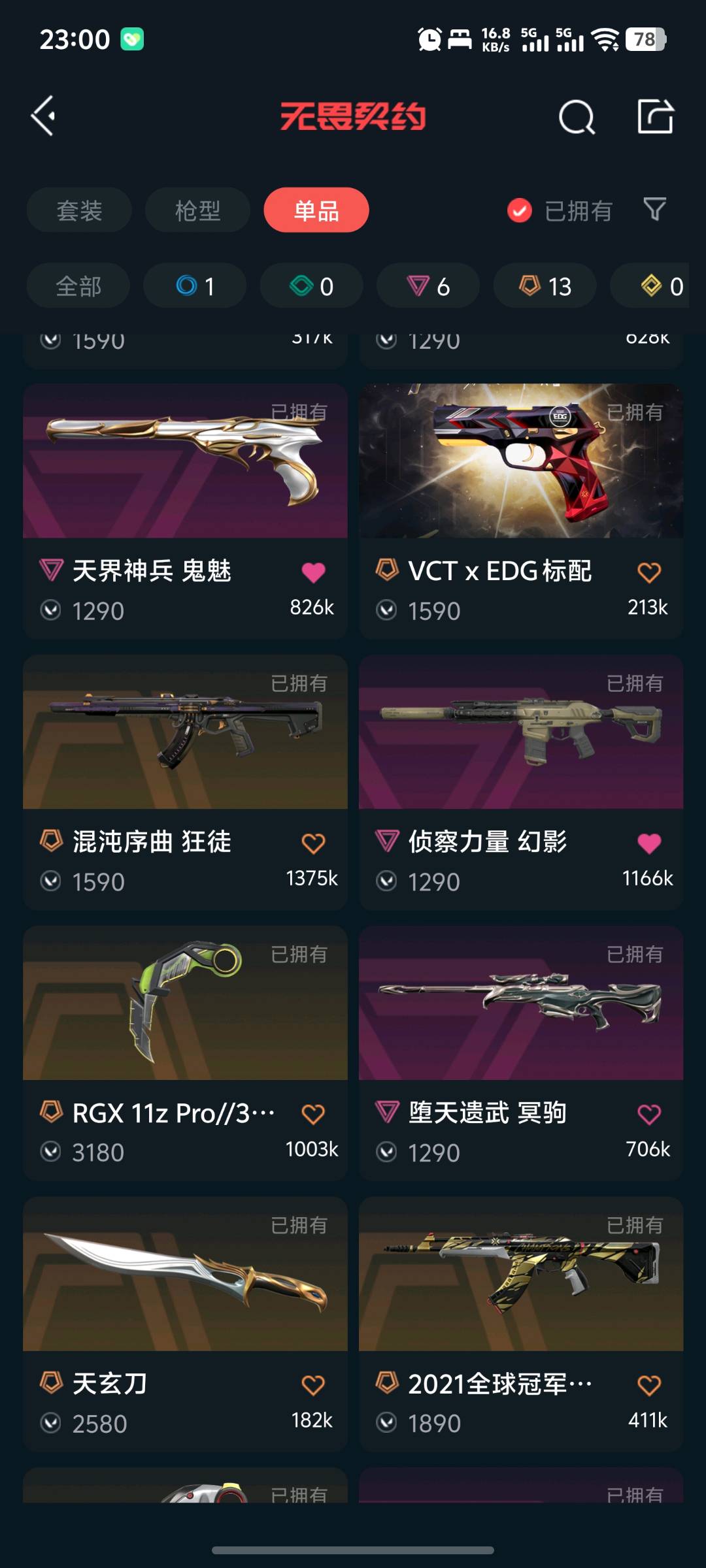Select the 单品 tab
Image resolution: width=706 pixels, height=1568 pixels.
pos(316,210)
